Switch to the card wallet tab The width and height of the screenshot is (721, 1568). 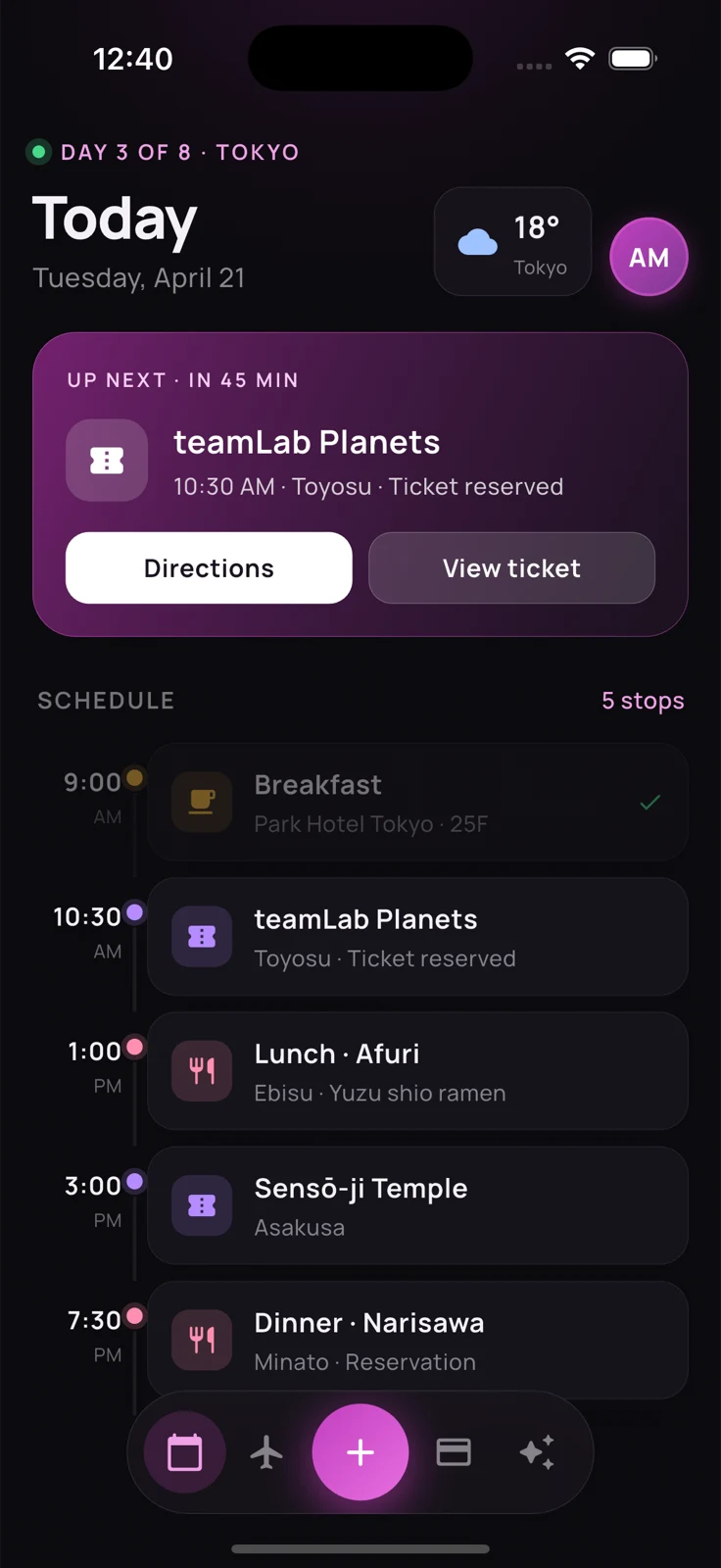(x=454, y=1452)
